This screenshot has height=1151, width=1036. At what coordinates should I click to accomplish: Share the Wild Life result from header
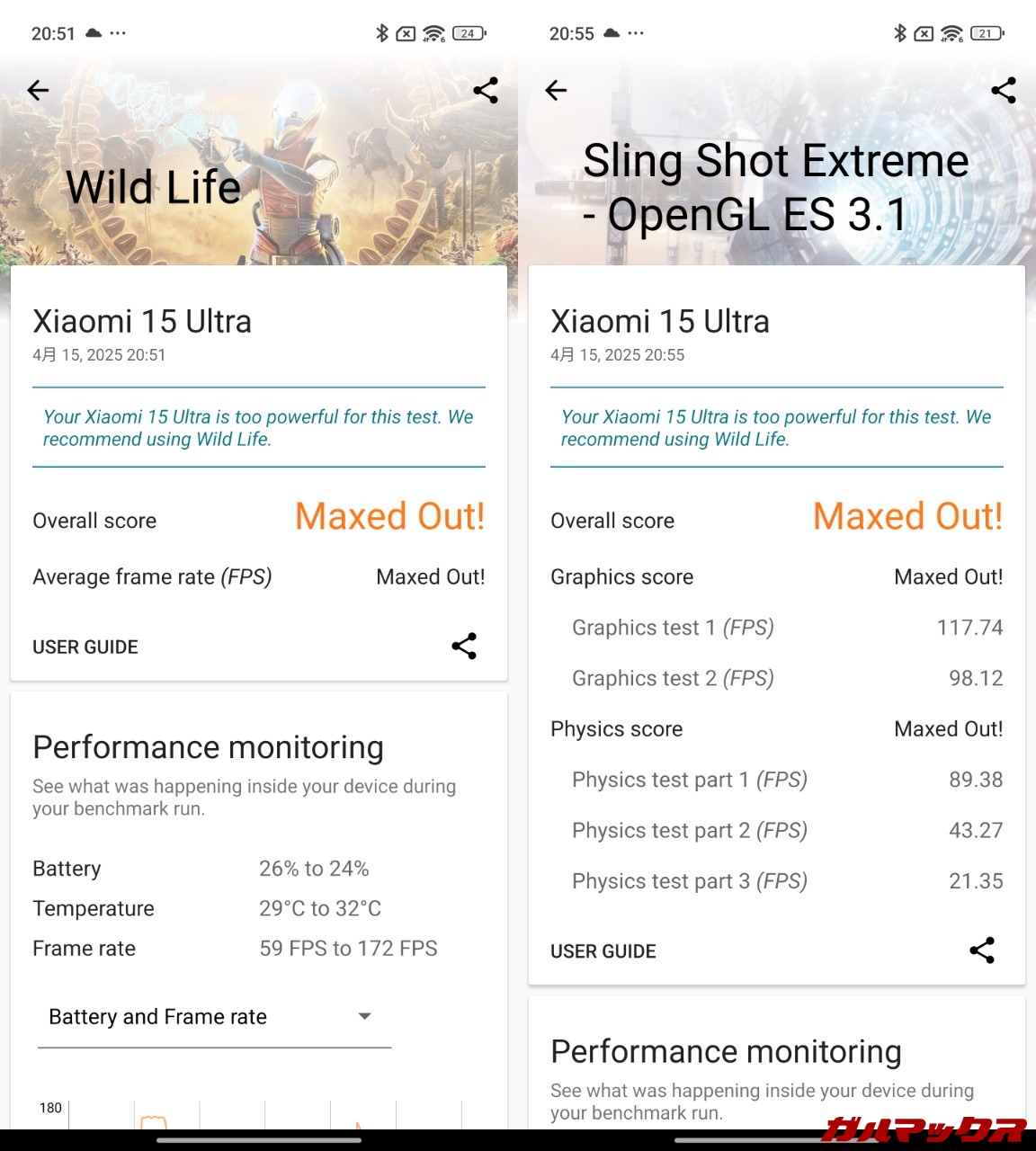point(486,90)
